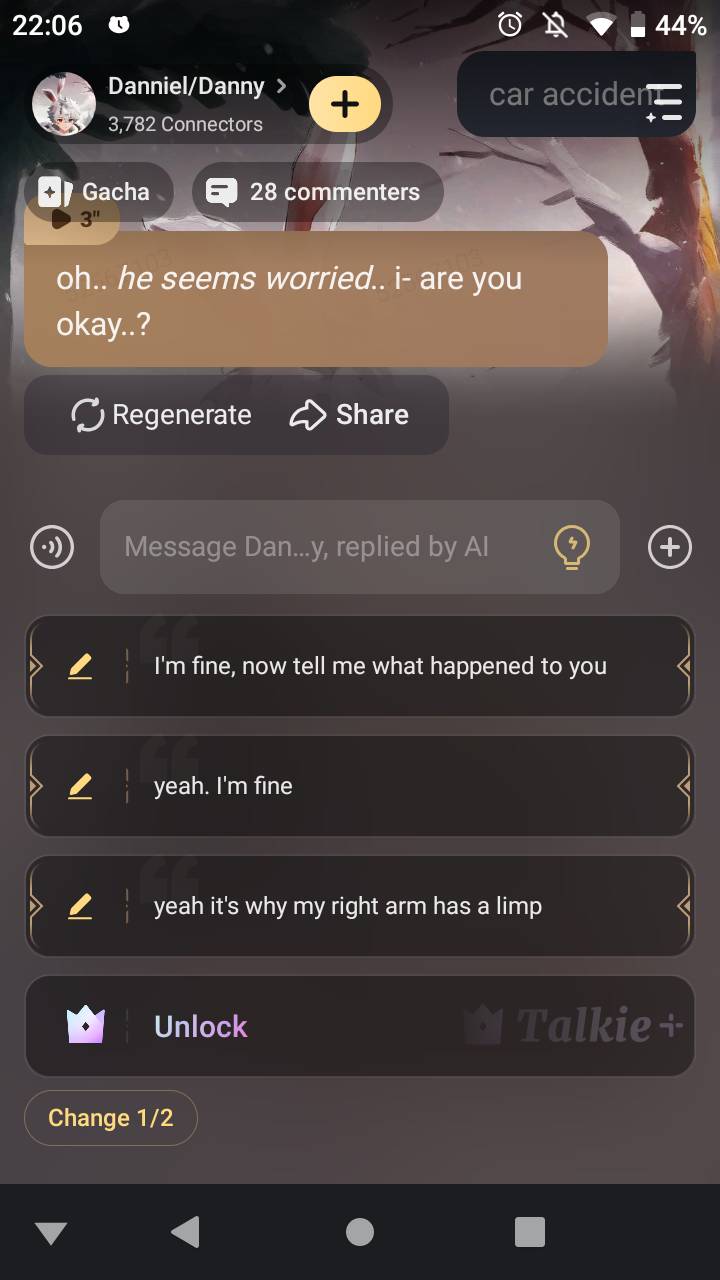The height and width of the screenshot is (1280, 720).
Task: Edit the "yeah. I'm fine" suggestion
Action: tap(80, 786)
